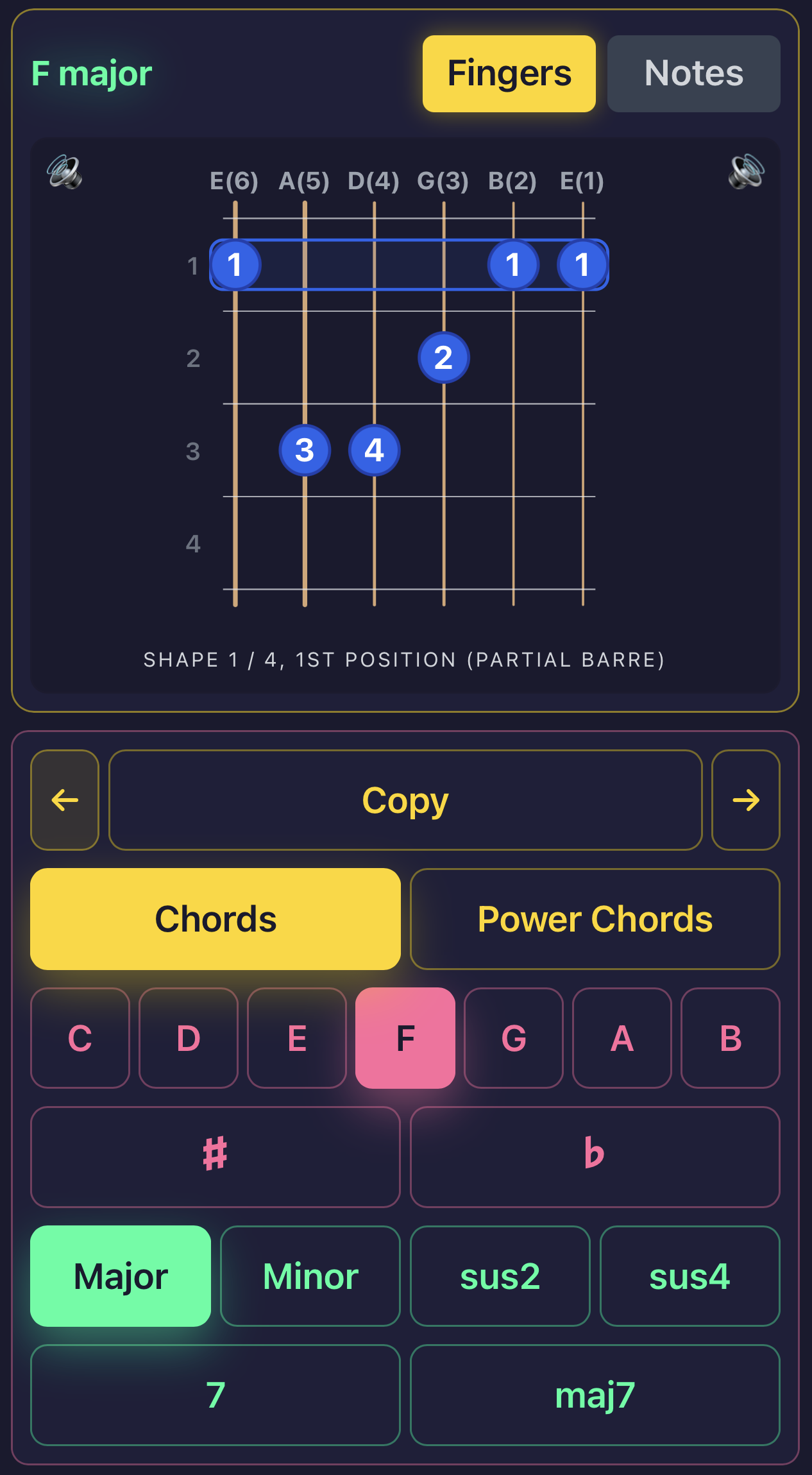Image resolution: width=812 pixels, height=1475 pixels.
Task: Select the barre finger on low E string
Action: coord(236,265)
